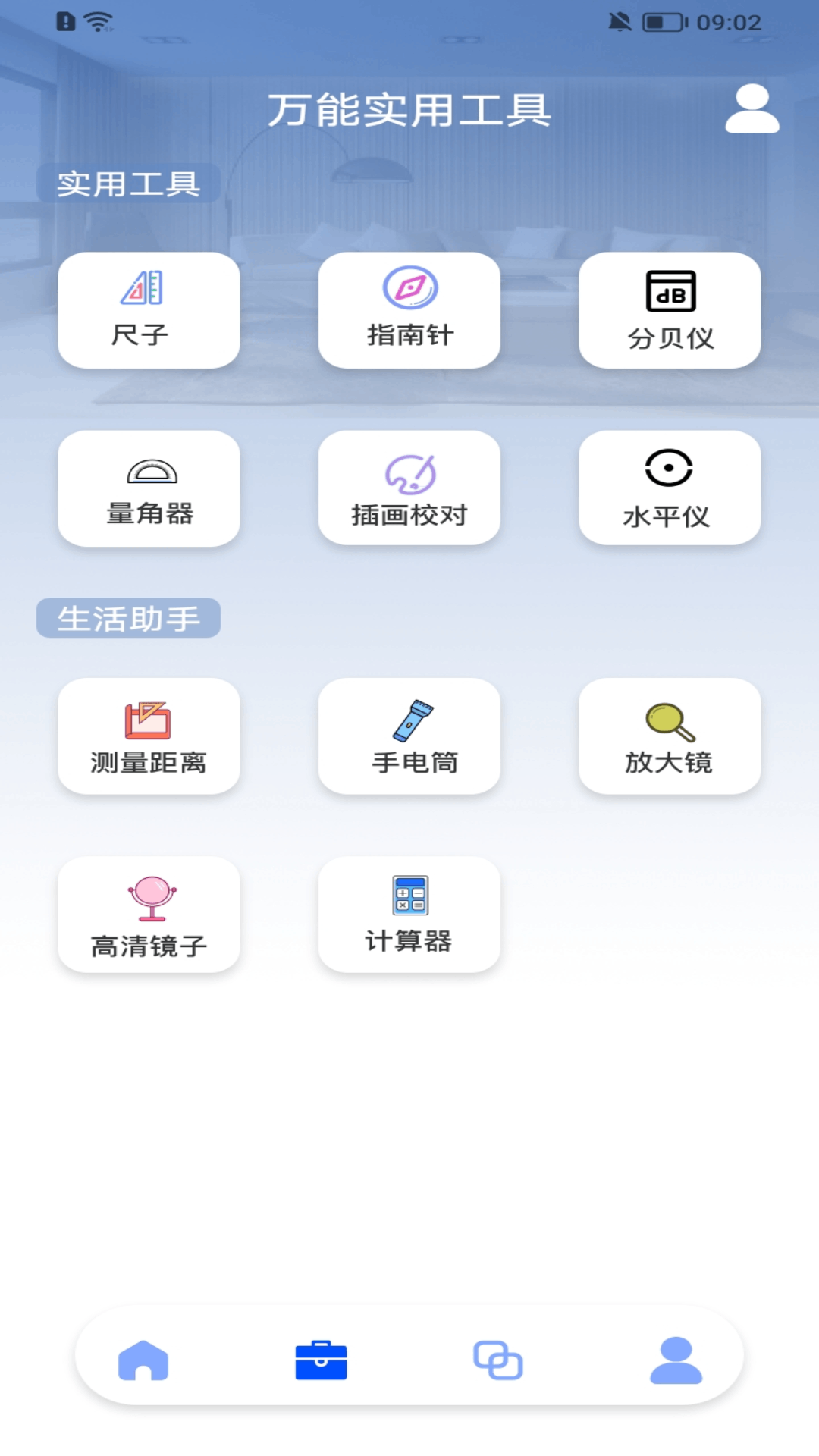819x1456 pixels.
Task: Select the 量角器 protractor tool
Action: coord(148,489)
